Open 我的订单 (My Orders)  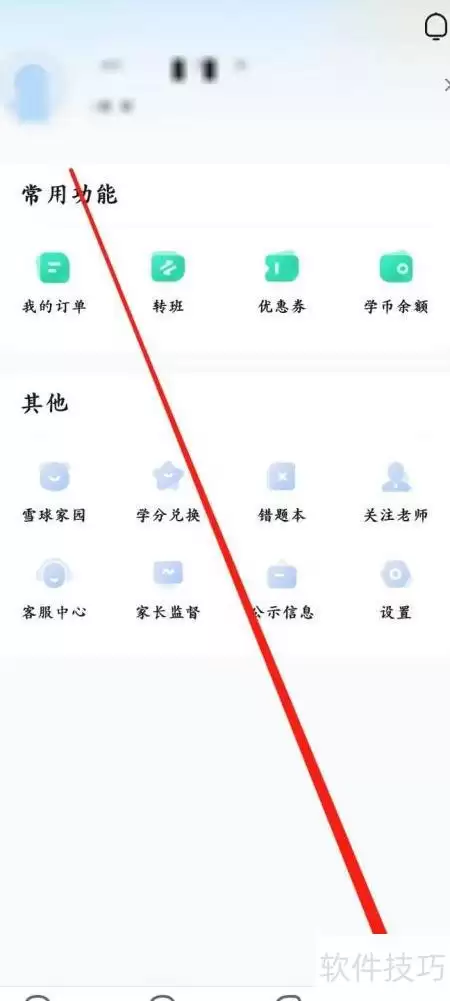[54, 282]
